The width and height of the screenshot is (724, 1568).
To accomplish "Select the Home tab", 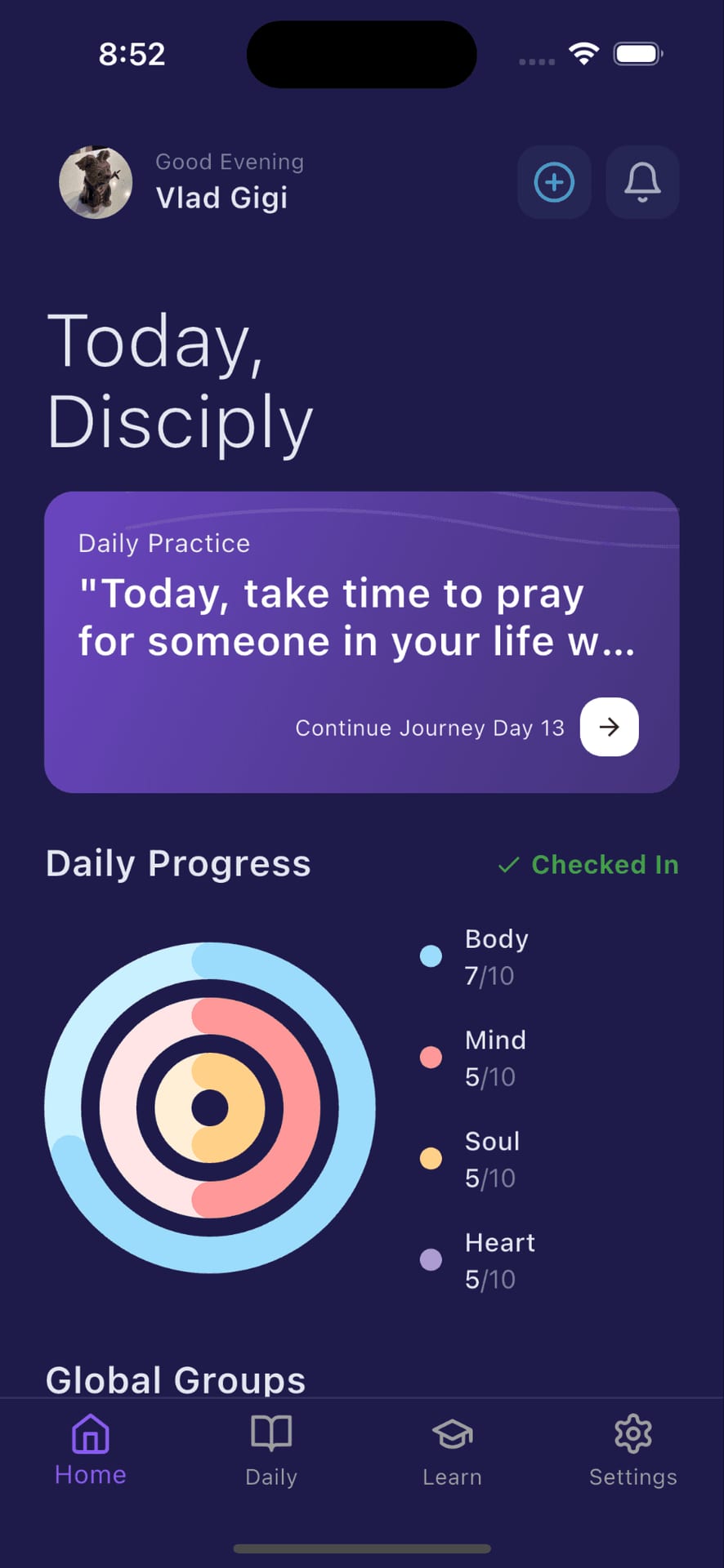I will [x=91, y=1451].
